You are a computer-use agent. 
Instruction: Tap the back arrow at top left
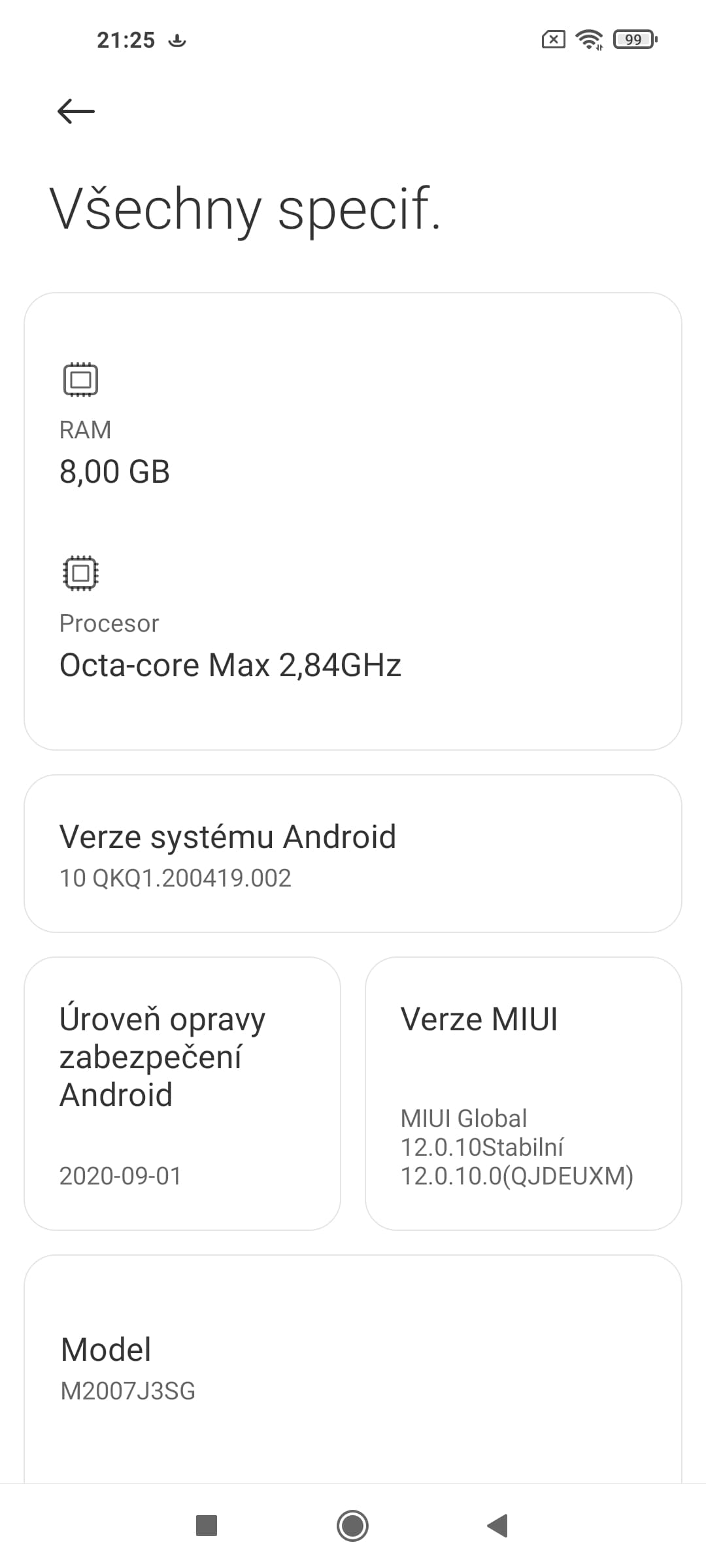tap(75, 111)
